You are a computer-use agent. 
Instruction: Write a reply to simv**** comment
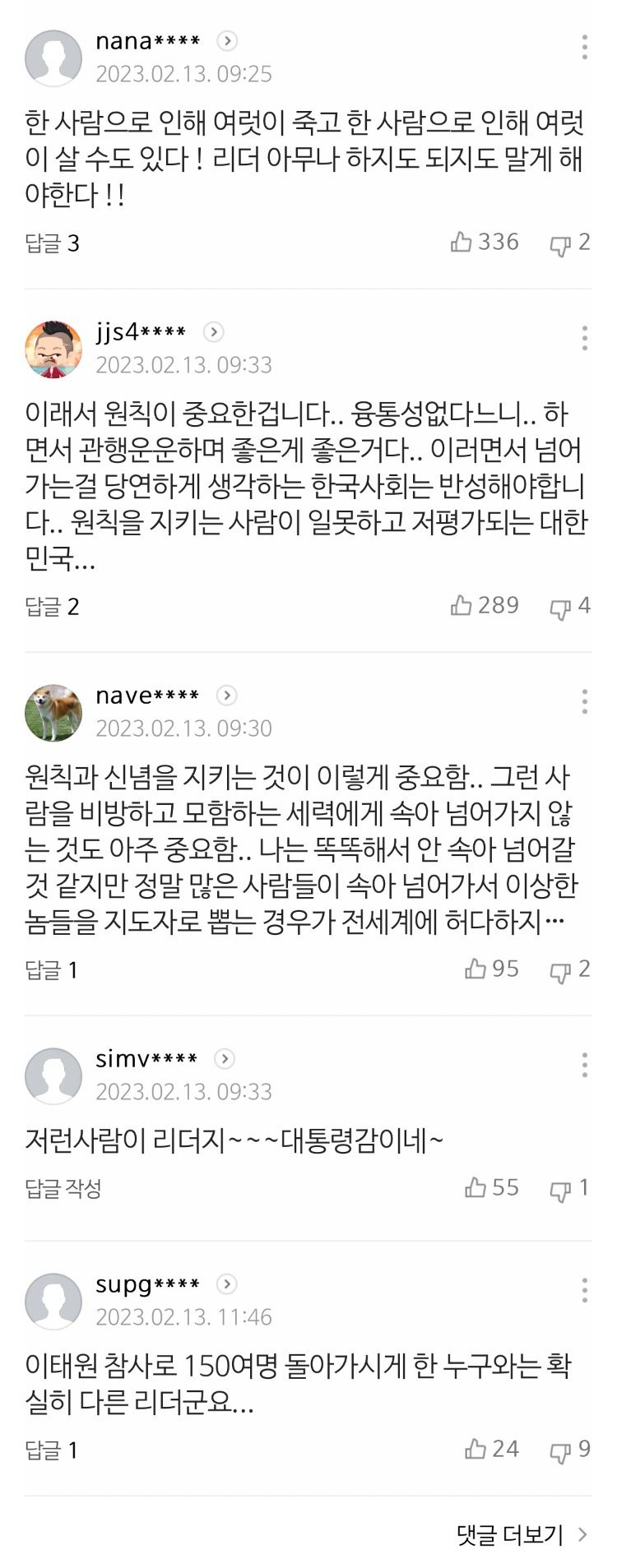coord(63,1189)
